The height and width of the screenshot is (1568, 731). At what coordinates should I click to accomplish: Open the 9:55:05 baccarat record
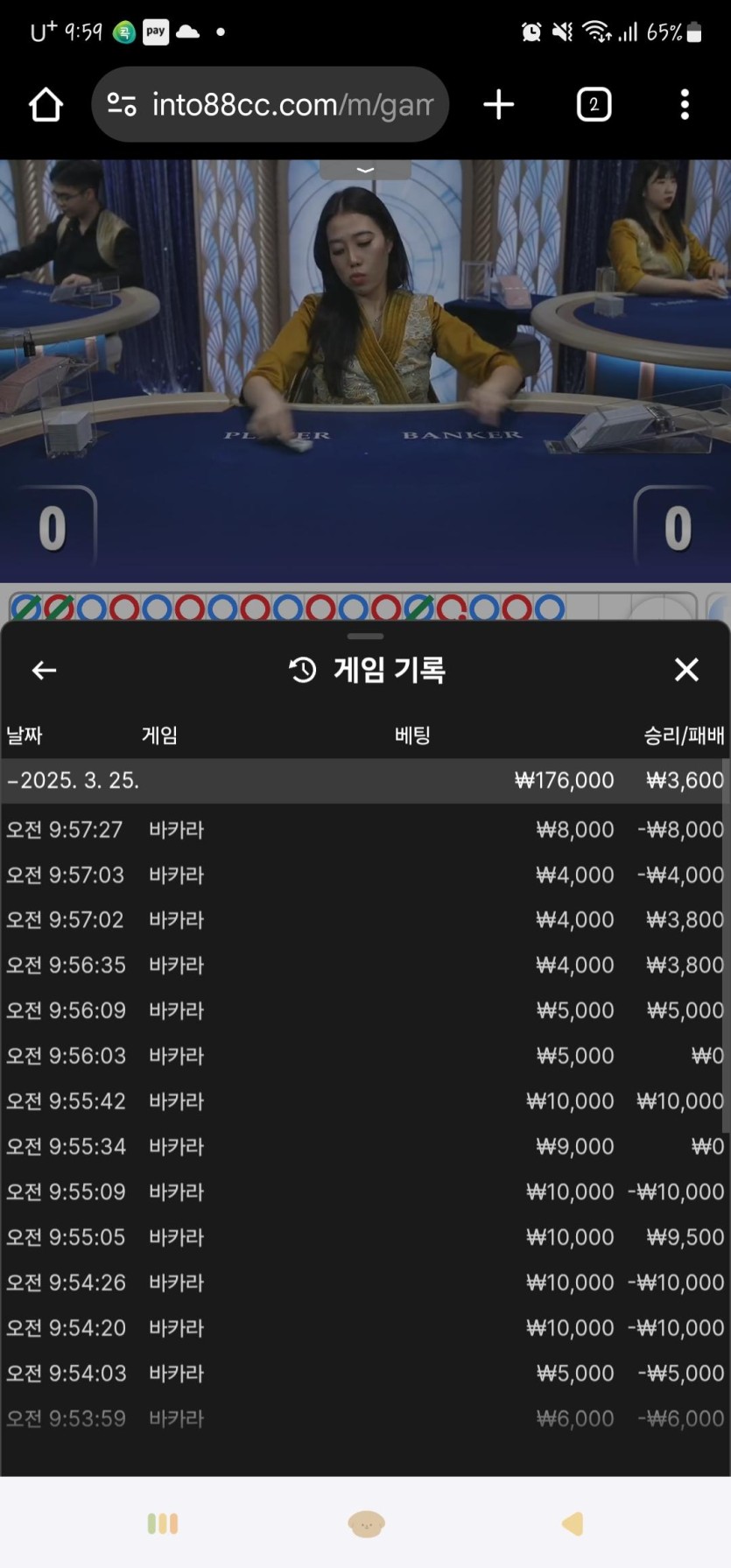tap(365, 1237)
